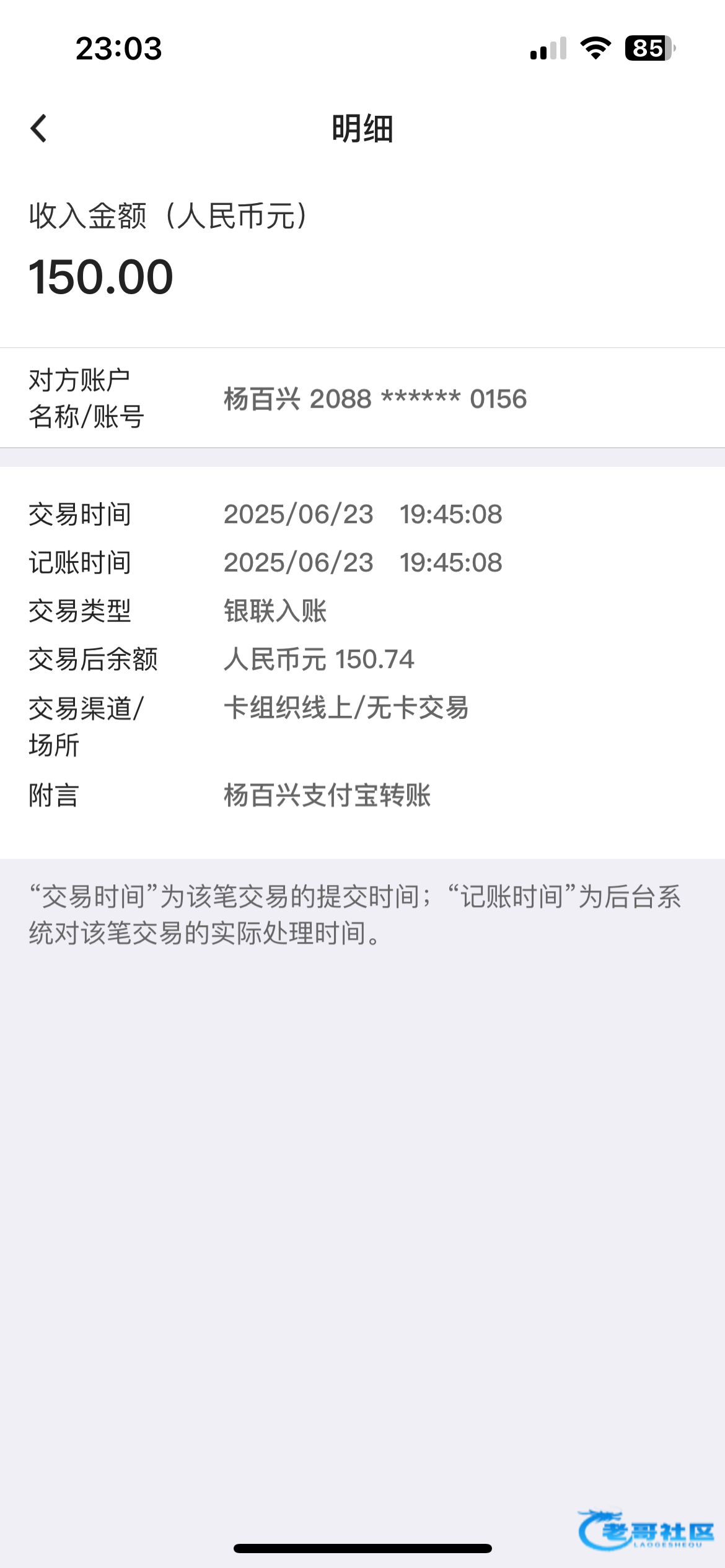Go back from the 明细 page
725x1568 pixels.
[38, 128]
